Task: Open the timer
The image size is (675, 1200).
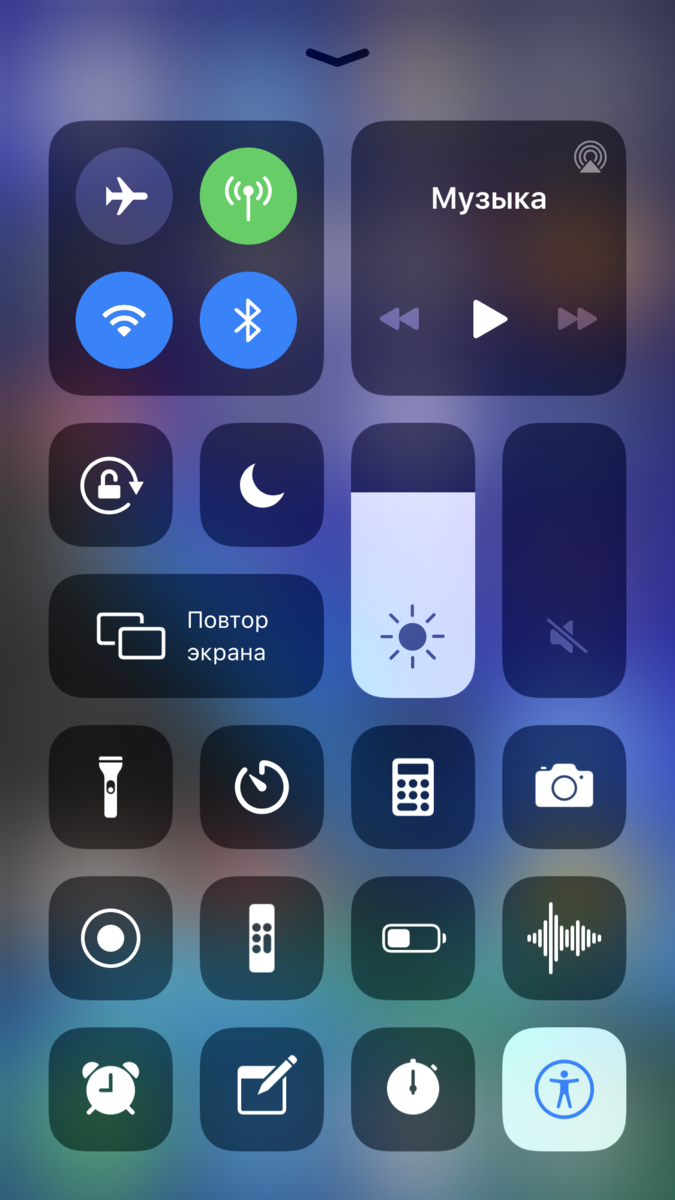Action: pos(262,787)
